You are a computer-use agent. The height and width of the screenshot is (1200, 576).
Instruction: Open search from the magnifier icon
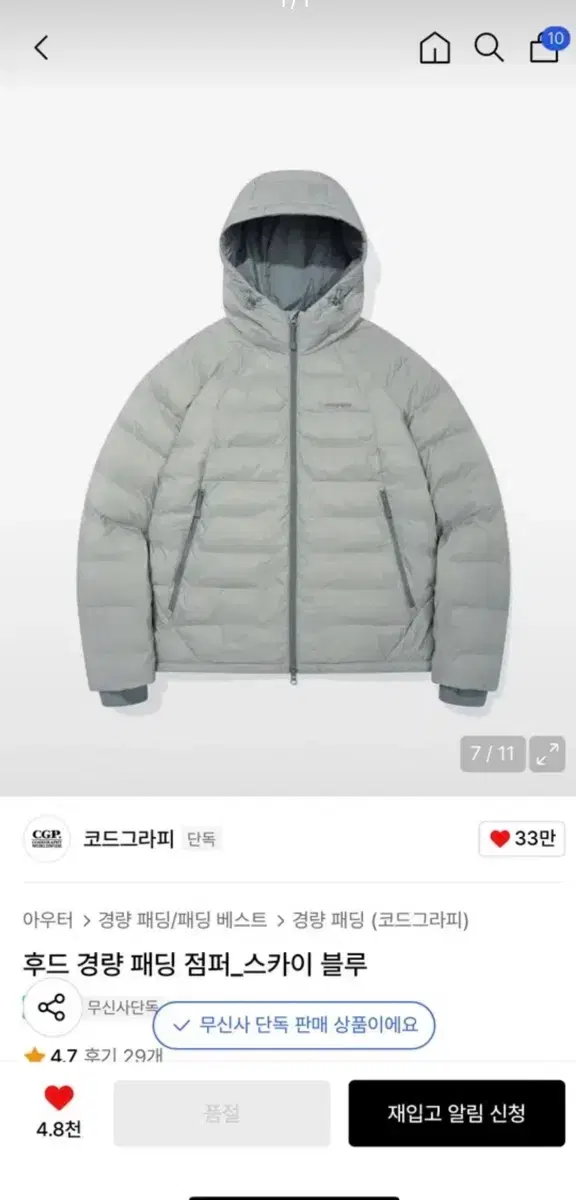coord(489,48)
